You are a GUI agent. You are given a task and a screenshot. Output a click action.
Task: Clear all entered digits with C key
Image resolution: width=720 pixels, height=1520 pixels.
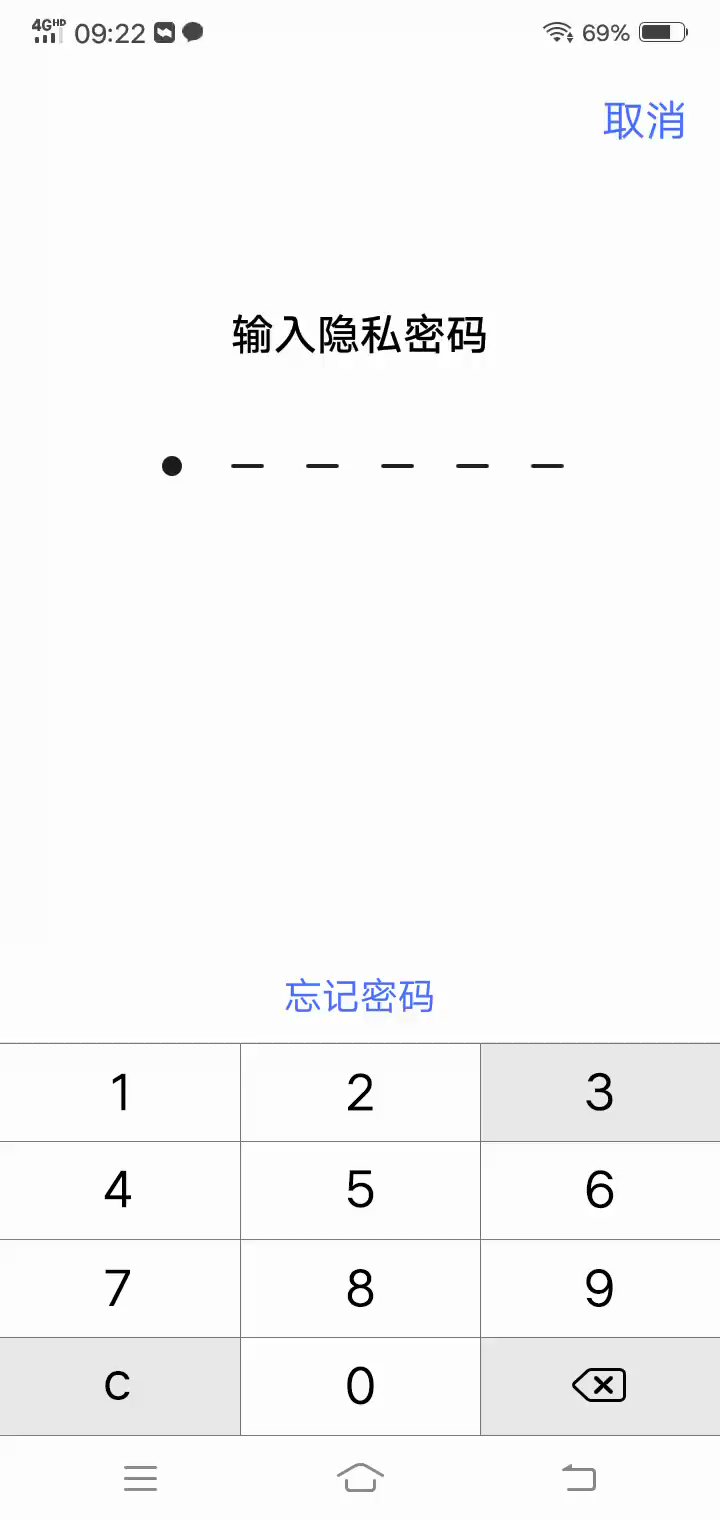pos(120,1386)
